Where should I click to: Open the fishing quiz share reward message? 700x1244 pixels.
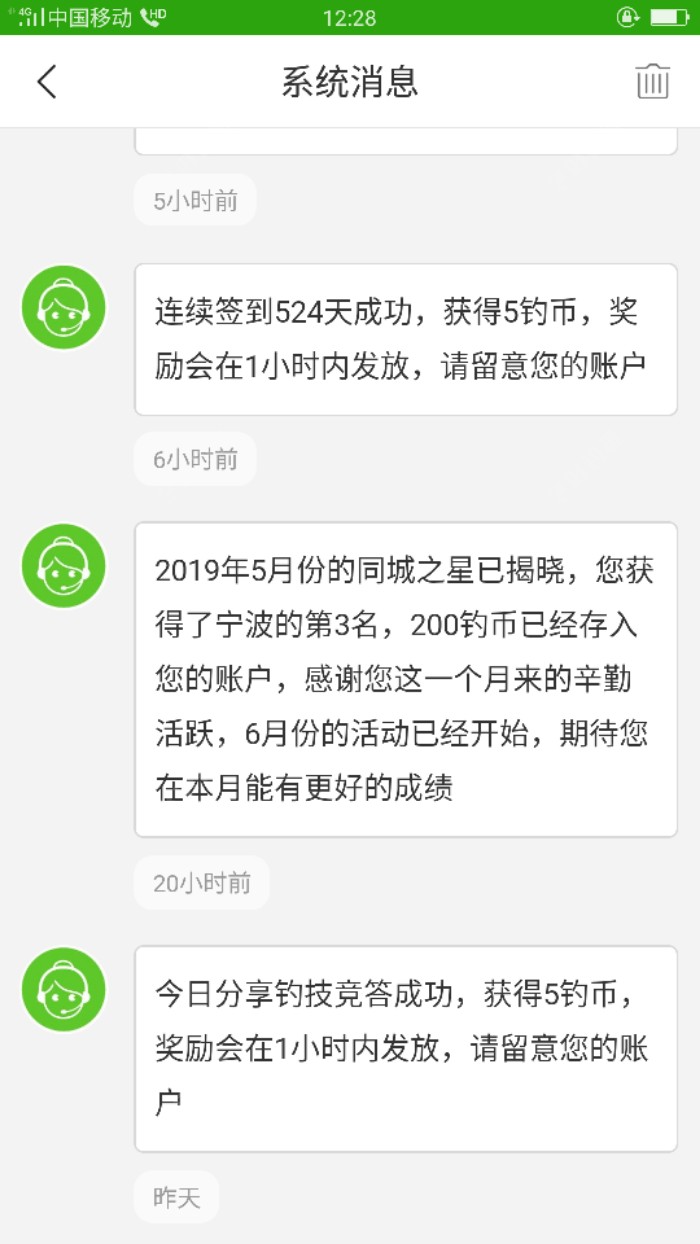pos(405,1048)
